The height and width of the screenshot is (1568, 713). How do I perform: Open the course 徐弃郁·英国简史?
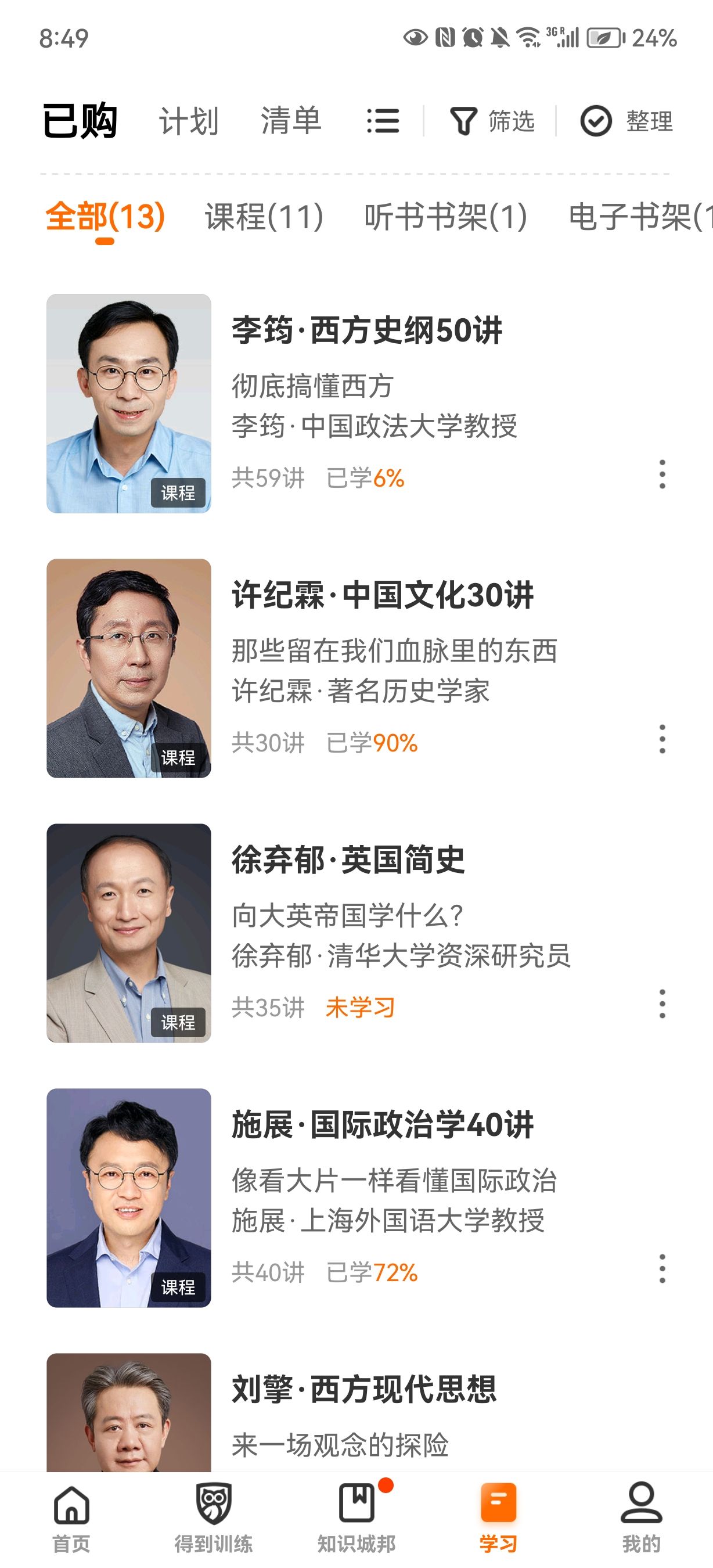[348, 860]
